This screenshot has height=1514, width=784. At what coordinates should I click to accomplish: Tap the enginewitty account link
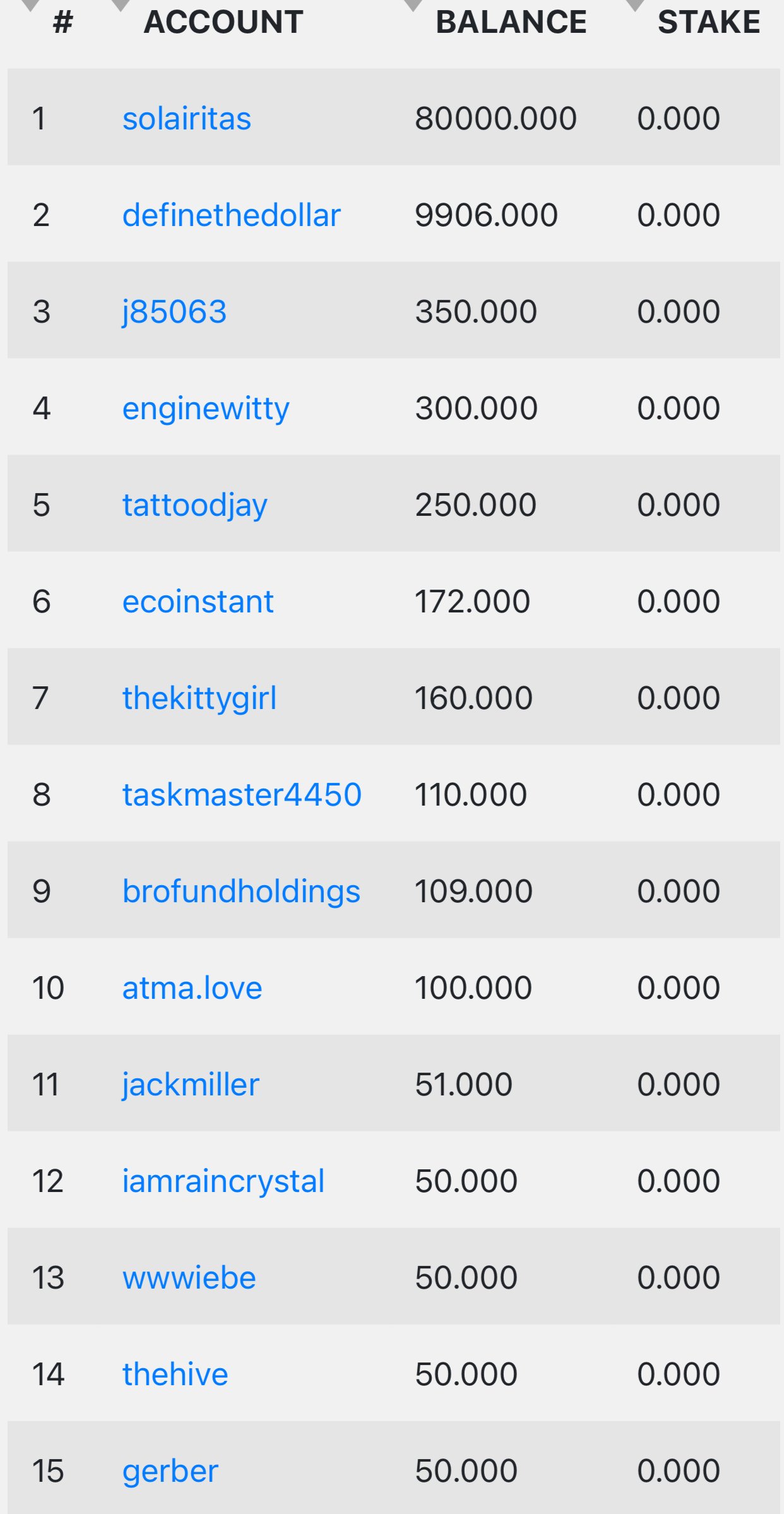[x=206, y=408]
